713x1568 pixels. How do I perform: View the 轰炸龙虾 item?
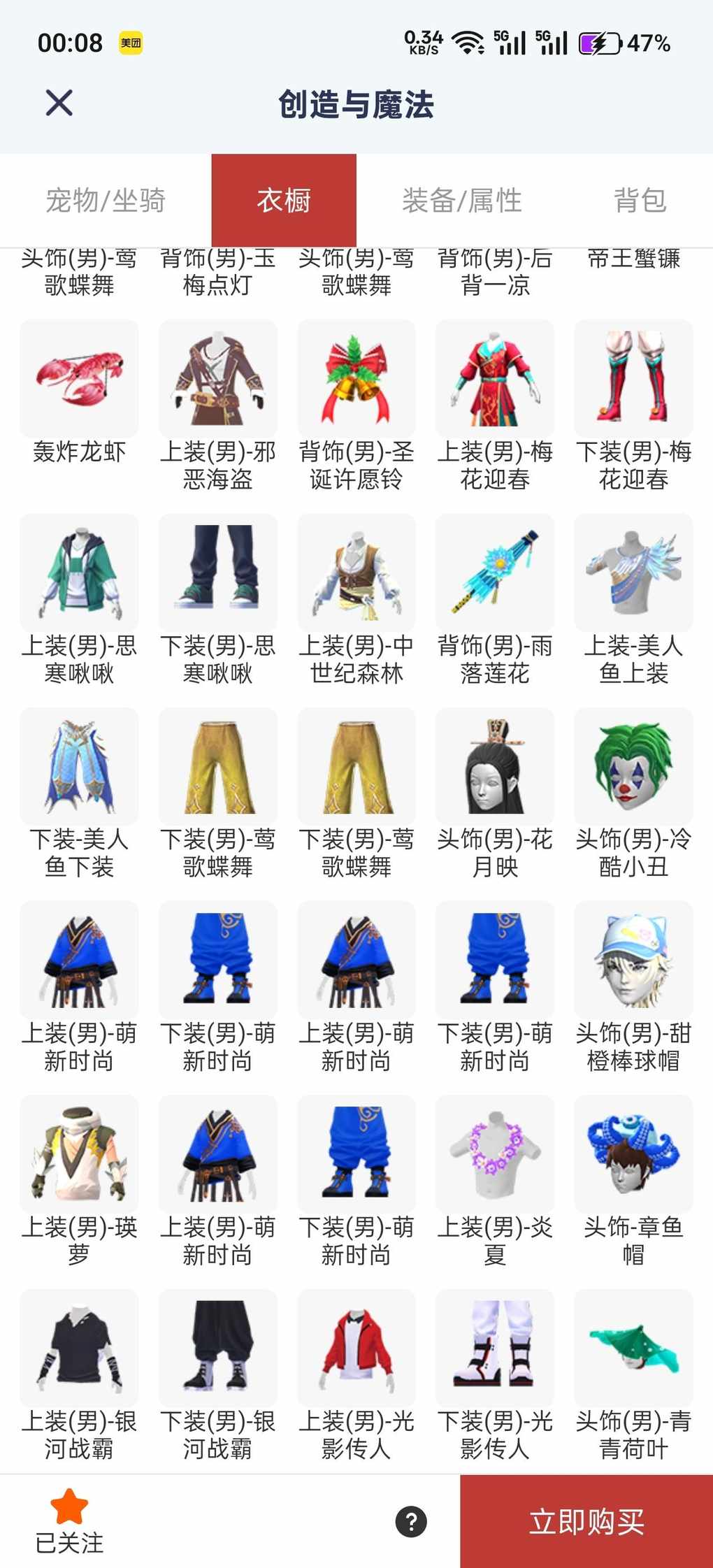click(x=79, y=380)
